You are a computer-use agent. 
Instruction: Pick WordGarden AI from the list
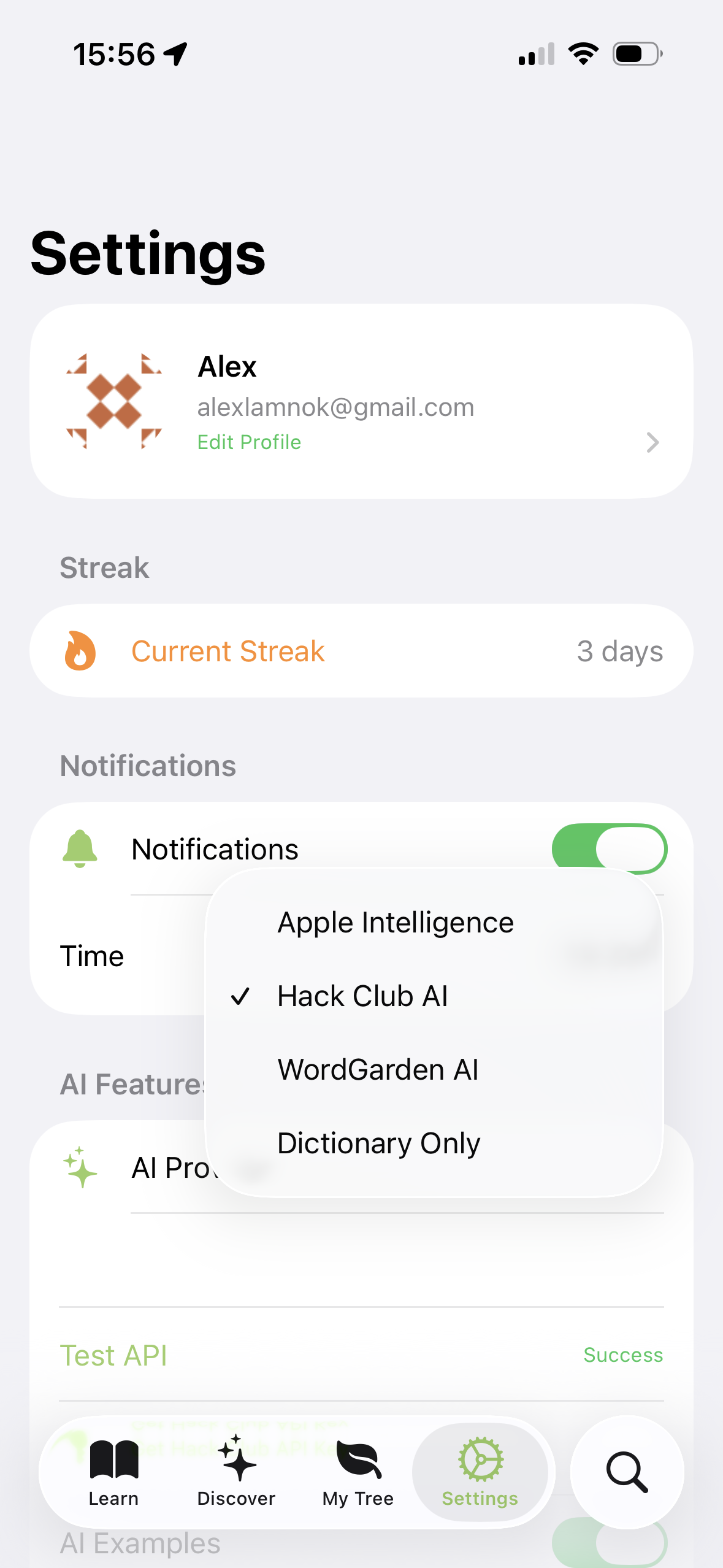tap(378, 1070)
